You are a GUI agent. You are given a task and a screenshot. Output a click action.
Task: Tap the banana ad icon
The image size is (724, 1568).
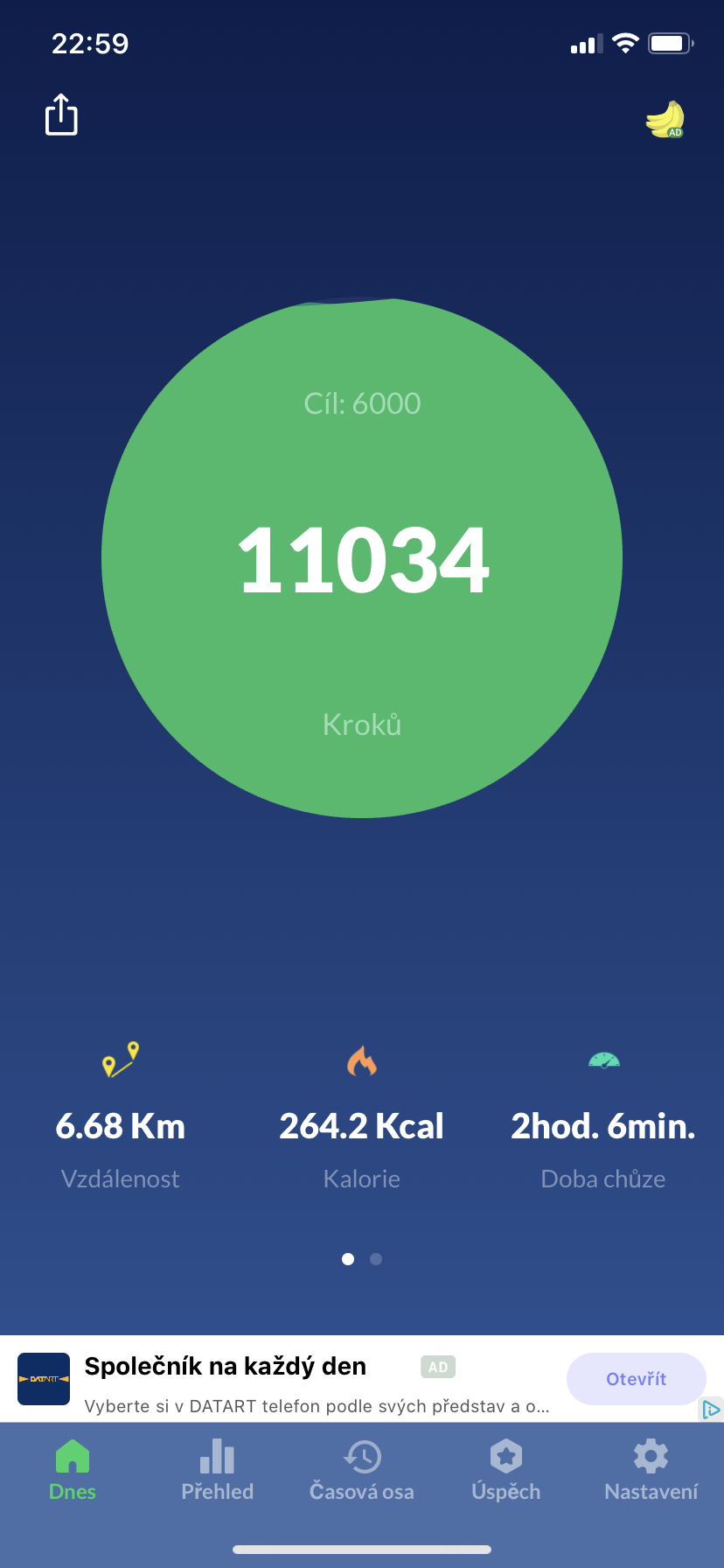(x=665, y=120)
